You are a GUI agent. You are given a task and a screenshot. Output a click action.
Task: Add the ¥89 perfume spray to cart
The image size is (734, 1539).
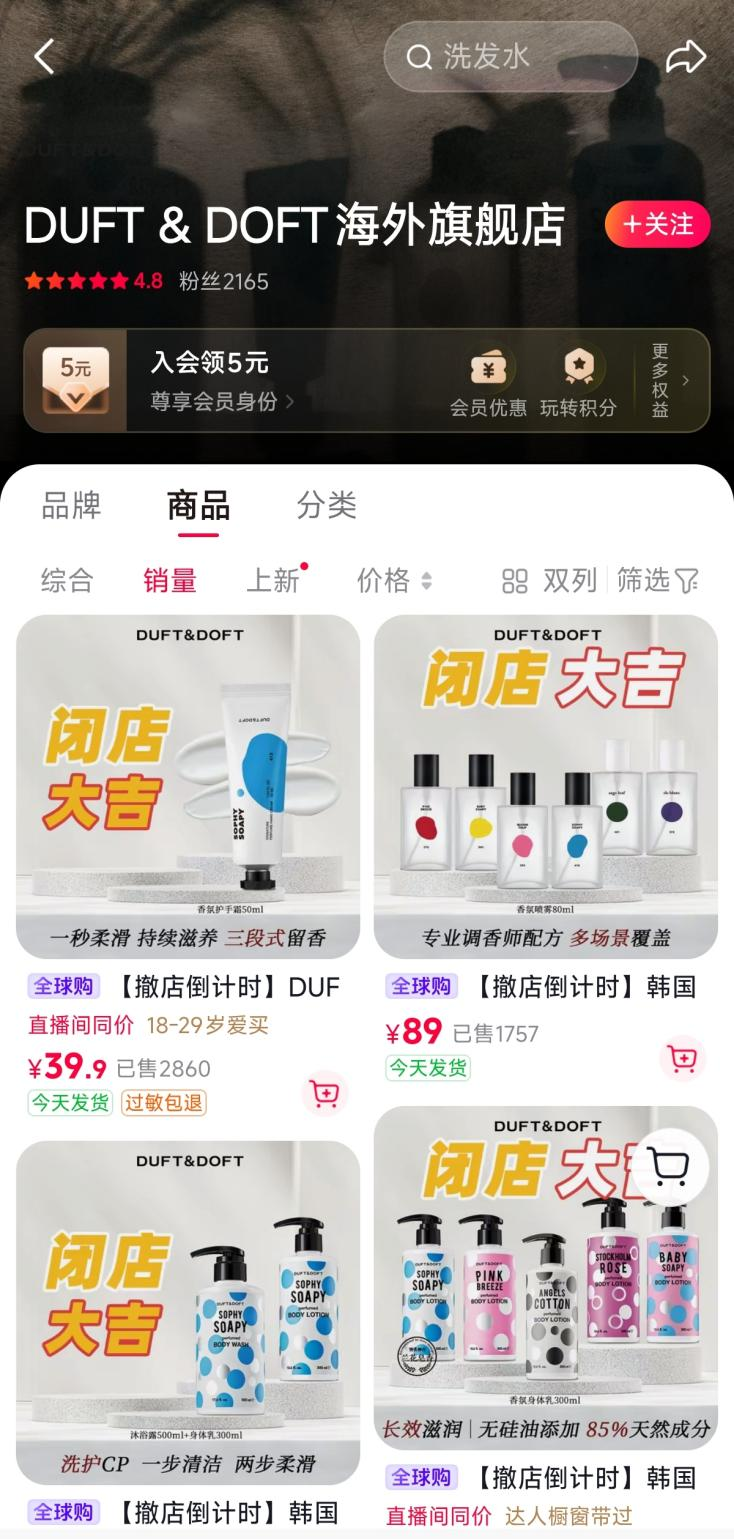click(683, 1059)
